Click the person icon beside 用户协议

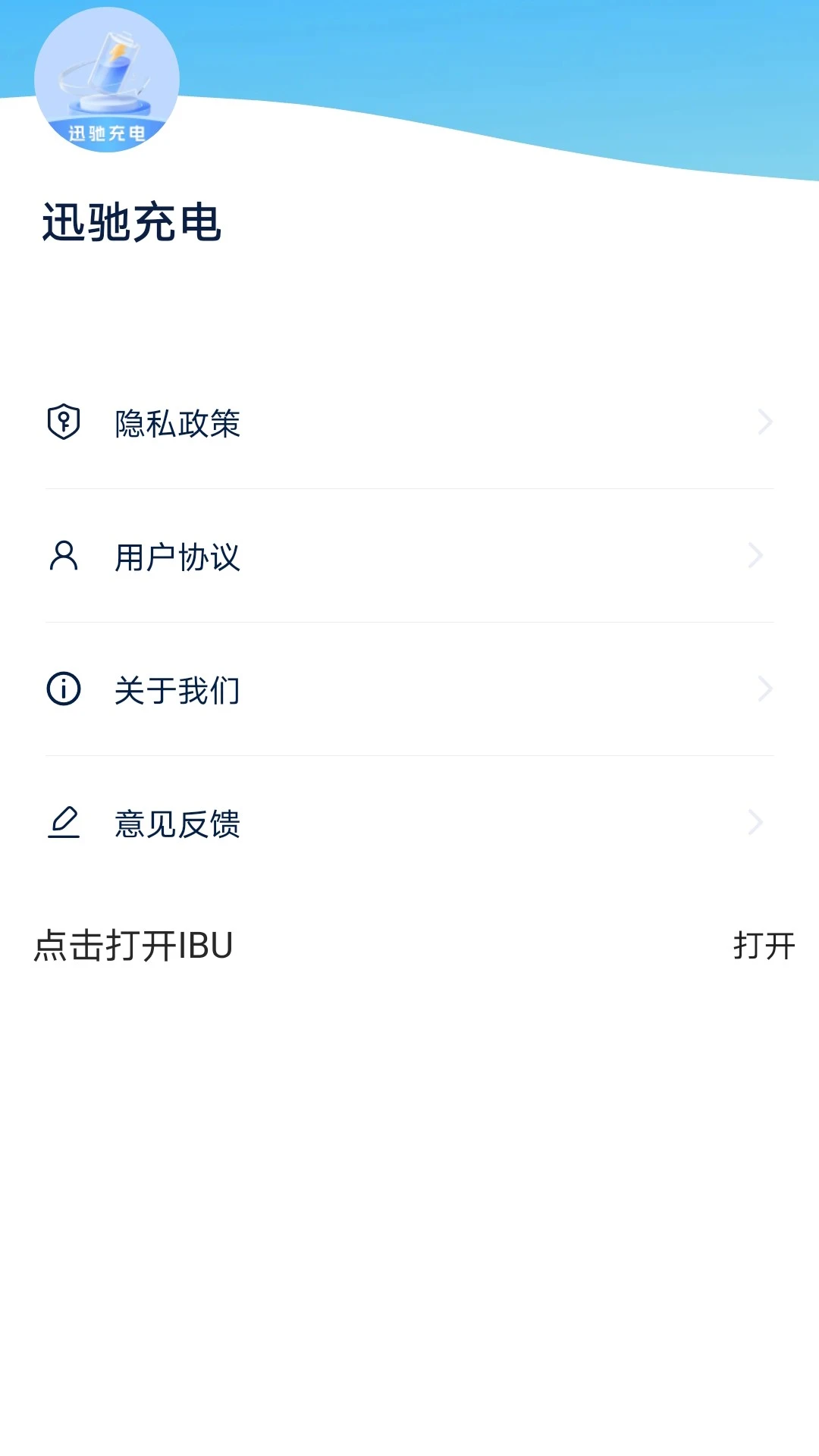(x=64, y=557)
